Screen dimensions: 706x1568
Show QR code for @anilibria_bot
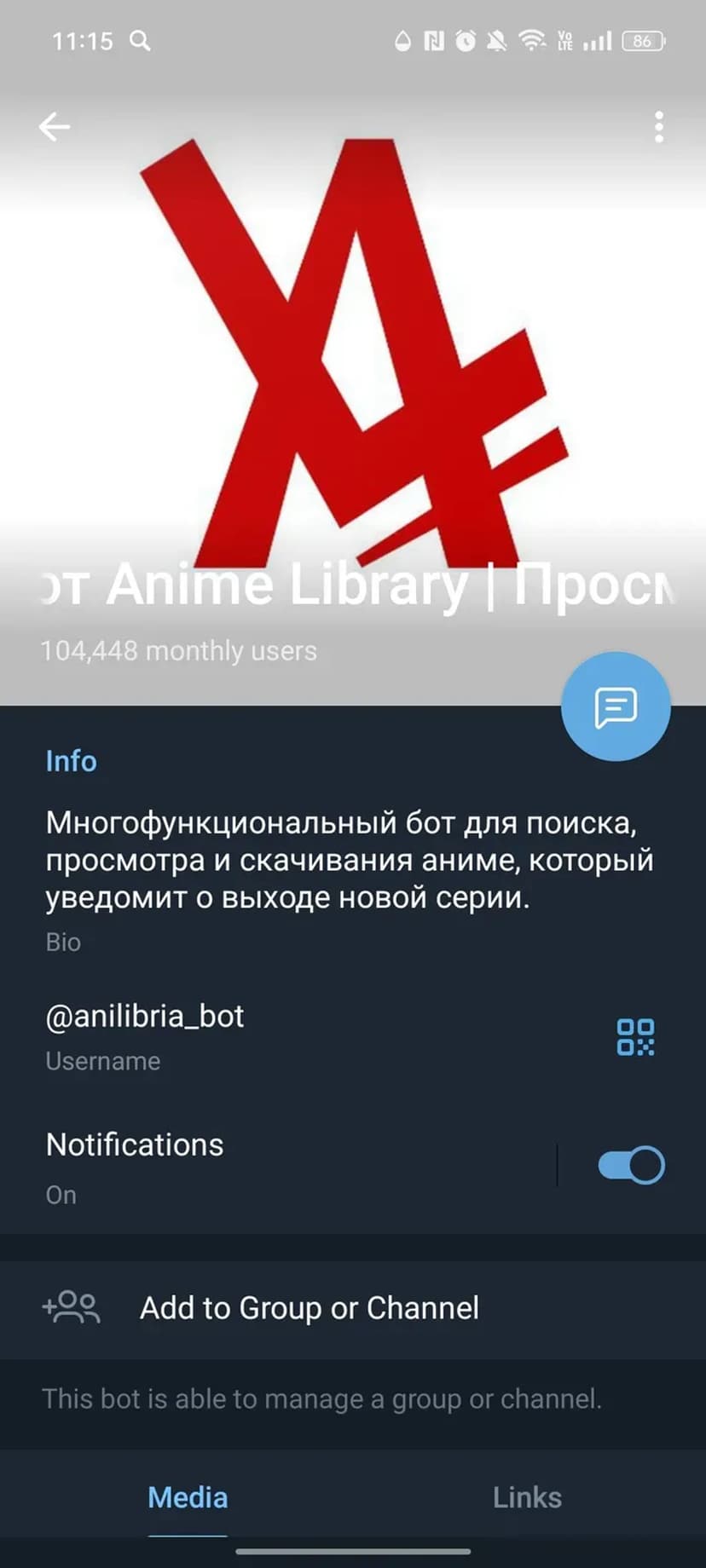(x=635, y=1037)
